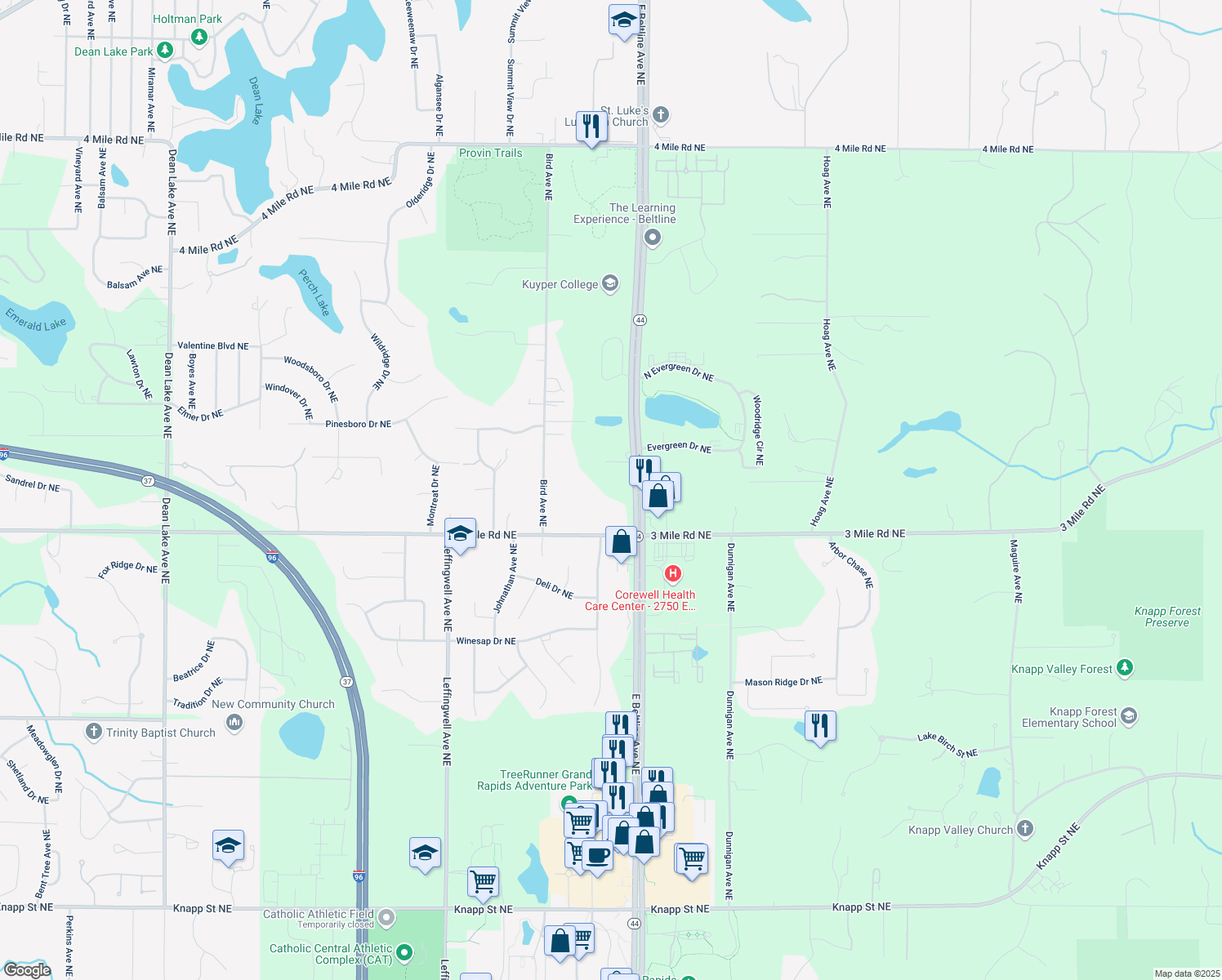View Corewell Health Care Center hospital marker
The width and height of the screenshot is (1222, 980).
pos(672,574)
